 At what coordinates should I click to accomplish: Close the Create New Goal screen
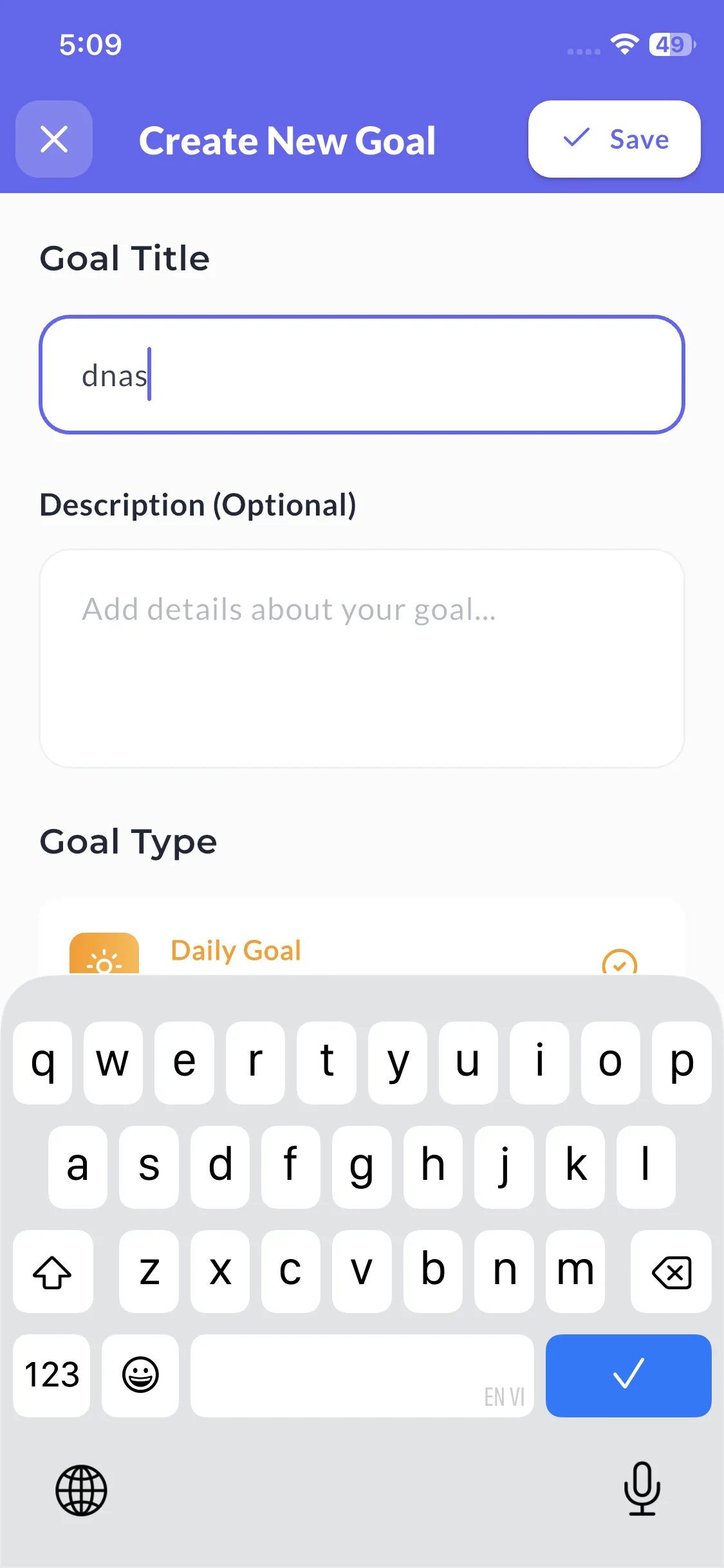(54, 139)
